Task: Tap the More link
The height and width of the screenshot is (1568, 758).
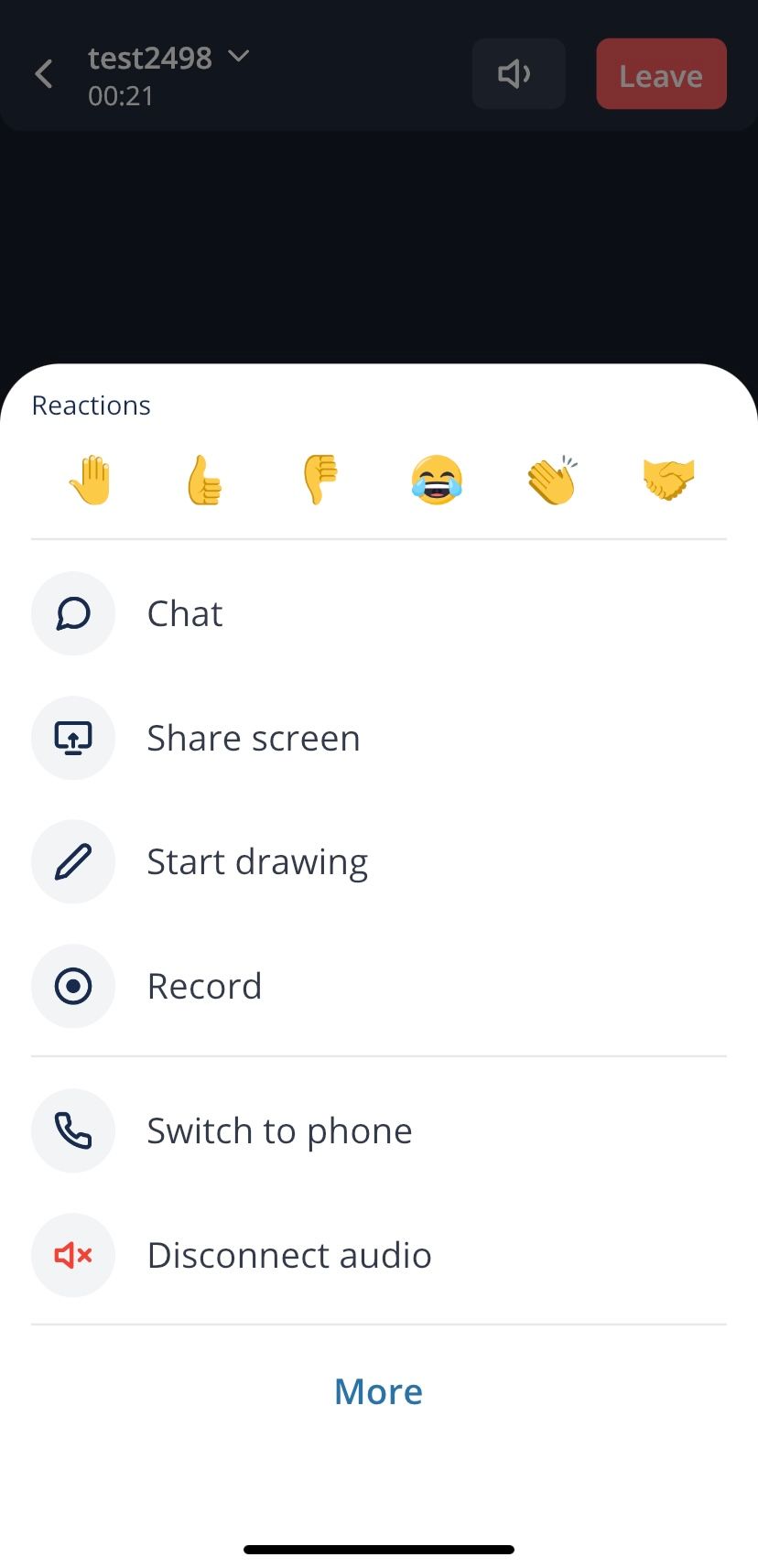Action: coord(378,1390)
